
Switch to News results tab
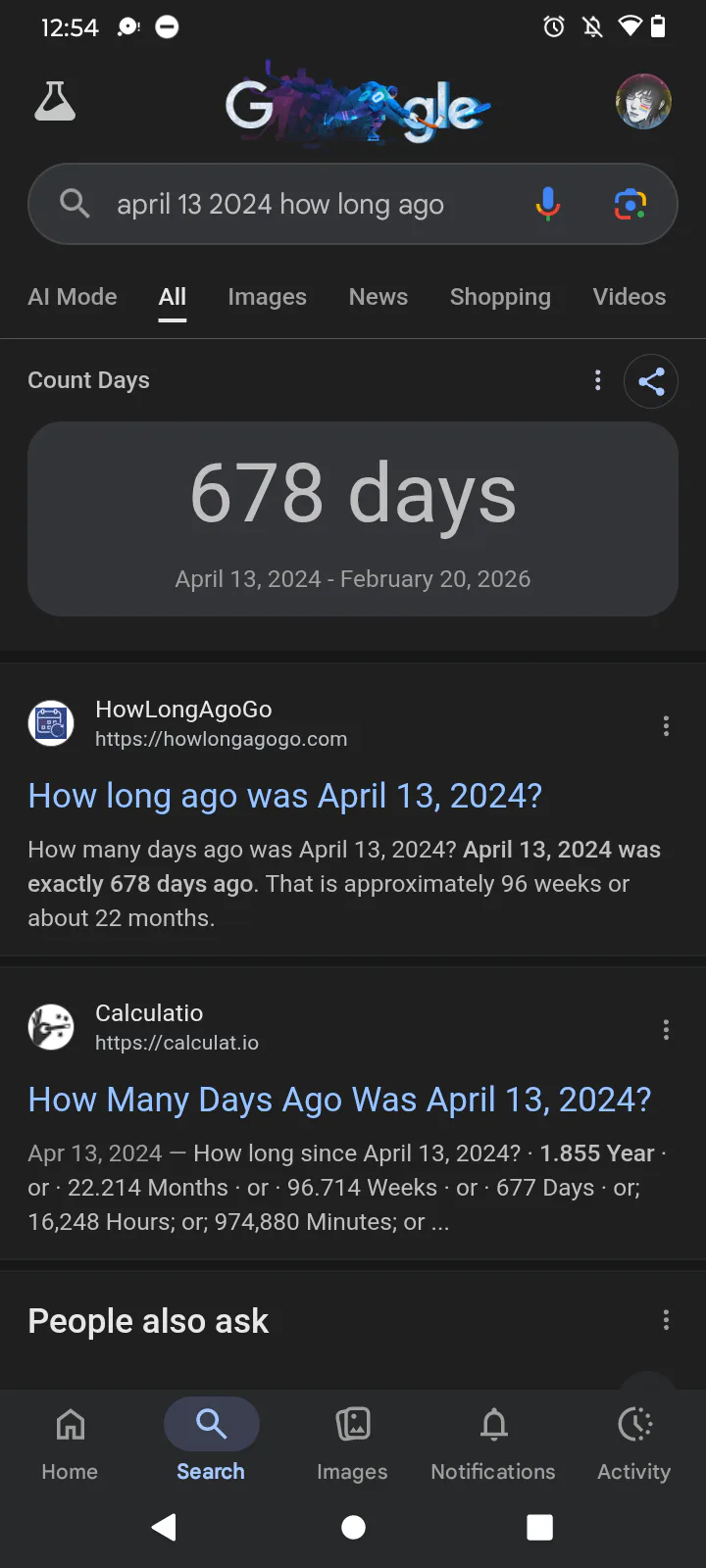(378, 297)
